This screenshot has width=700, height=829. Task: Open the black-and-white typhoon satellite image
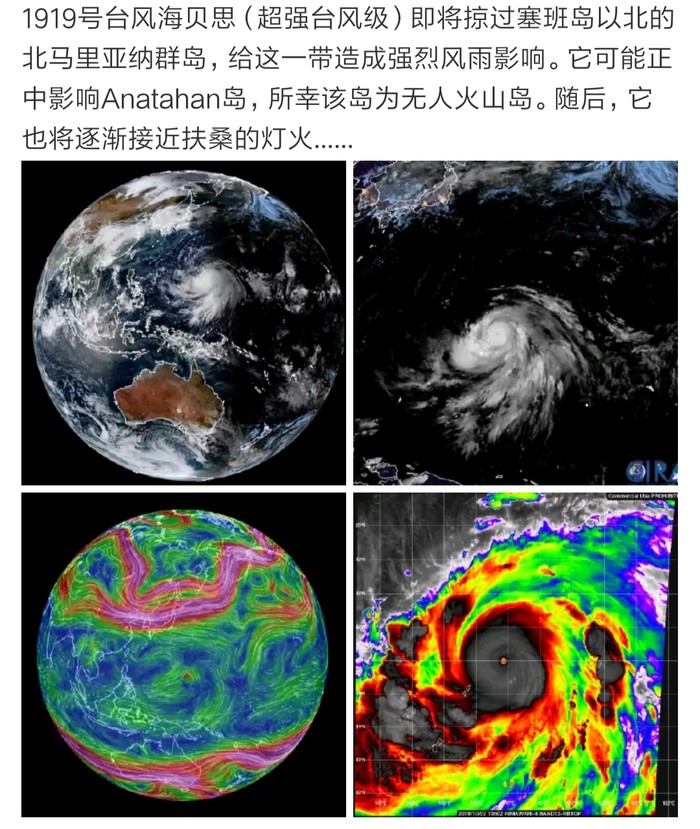point(515,323)
